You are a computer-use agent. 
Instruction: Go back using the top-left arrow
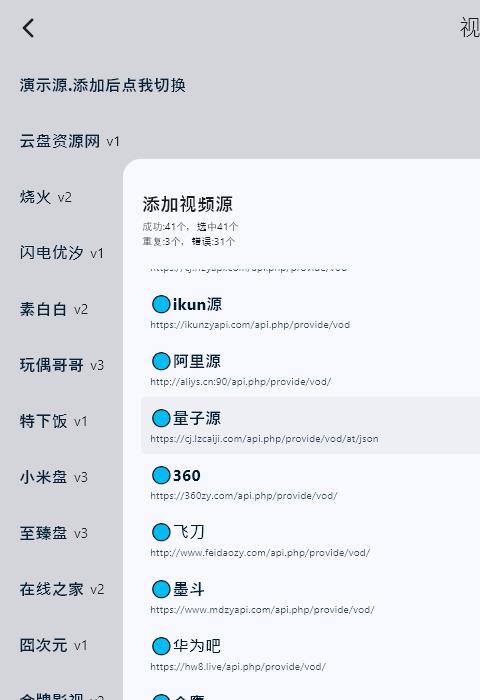[x=28, y=28]
